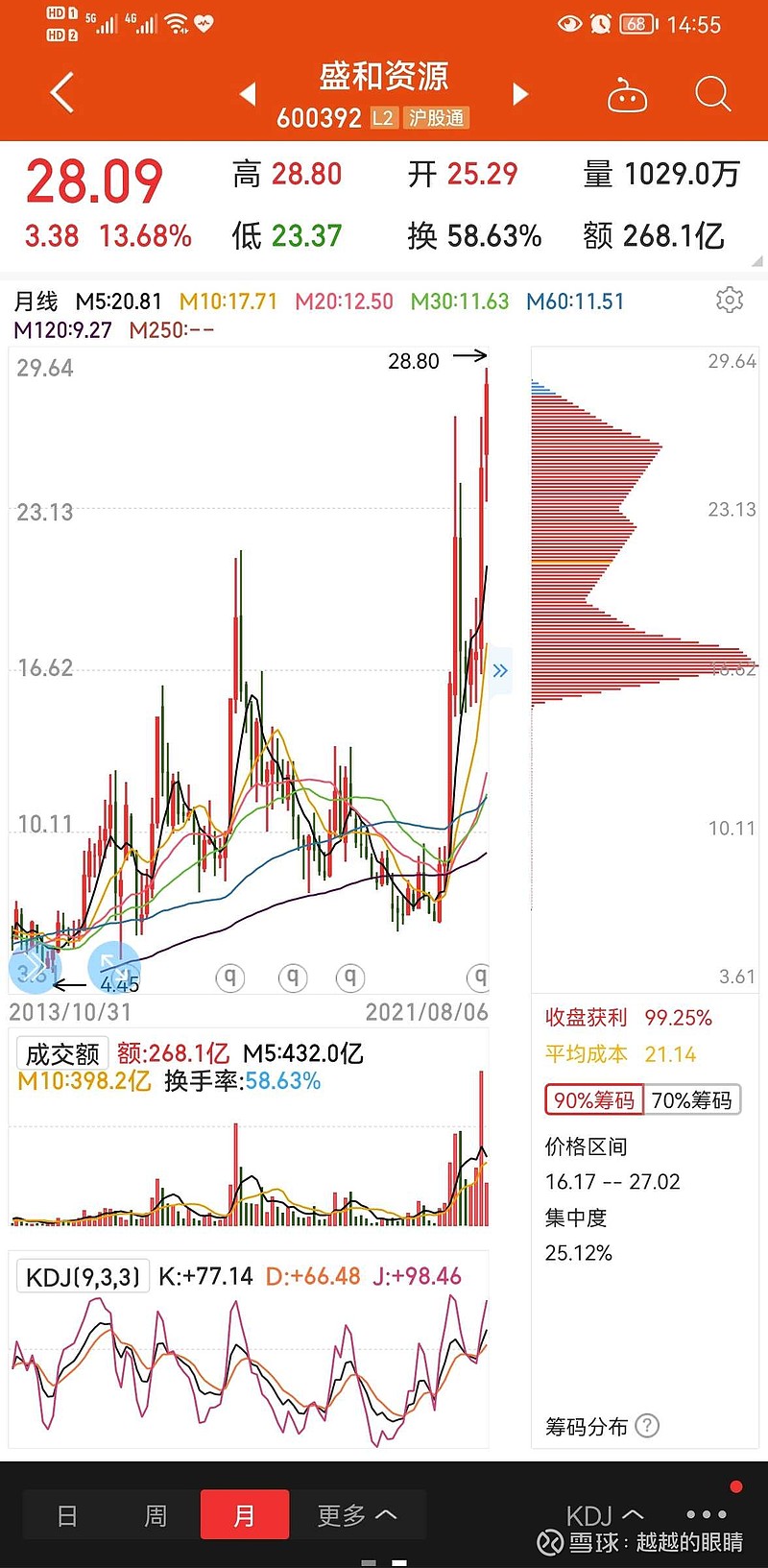Go back using the header arrow
This screenshot has width=768, height=1568.
(62, 94)
